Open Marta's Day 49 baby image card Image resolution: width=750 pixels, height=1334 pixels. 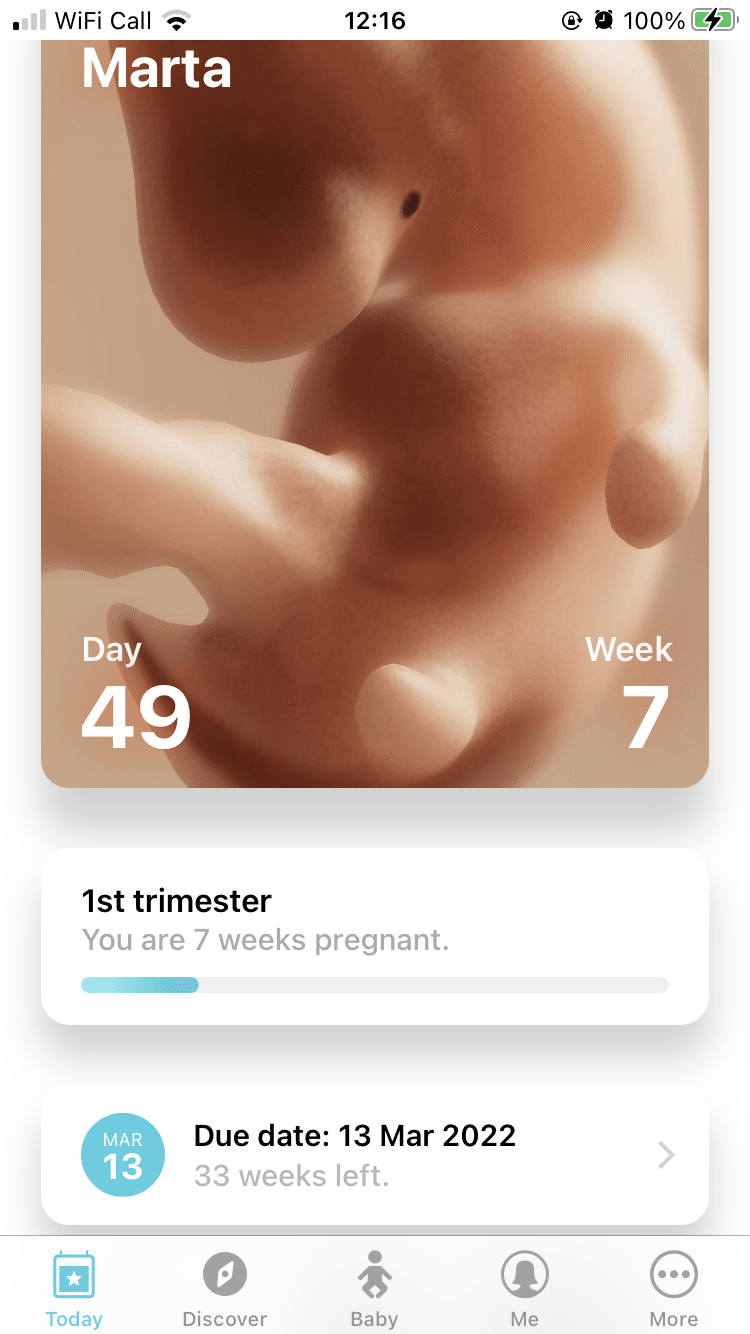pos(374,420)
